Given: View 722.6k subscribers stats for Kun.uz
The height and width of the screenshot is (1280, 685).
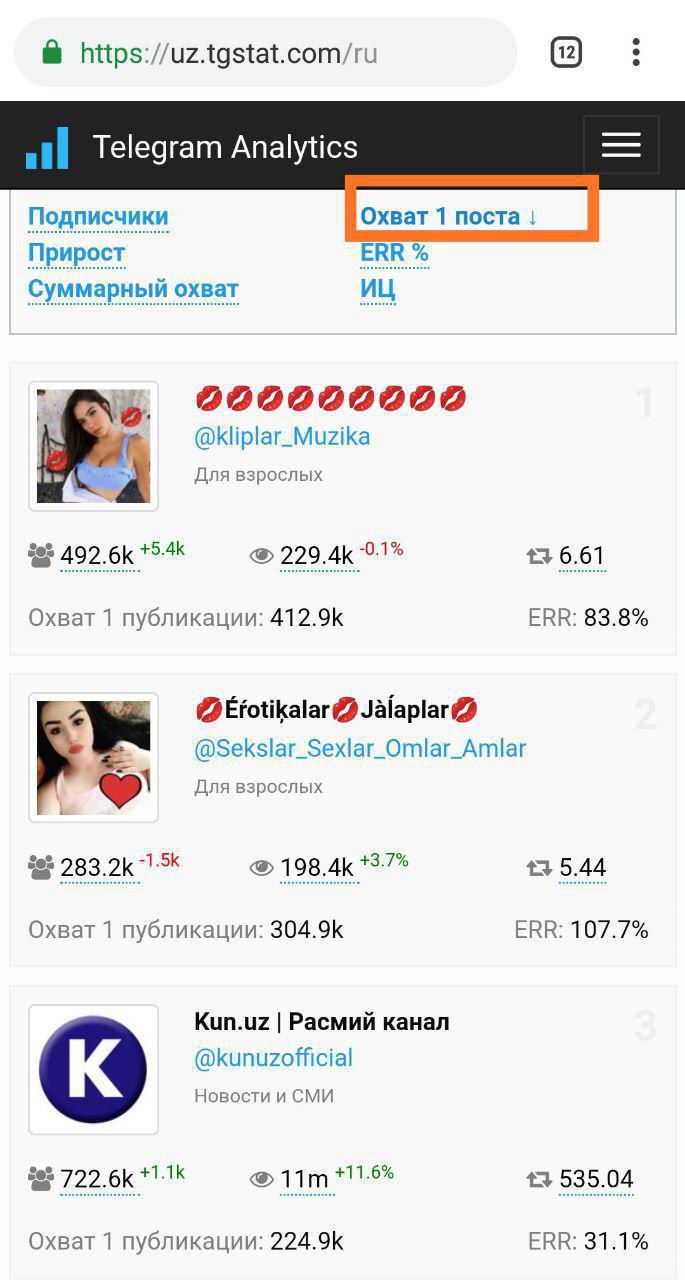Looking at the screenshot, I should pos(97,1180).
